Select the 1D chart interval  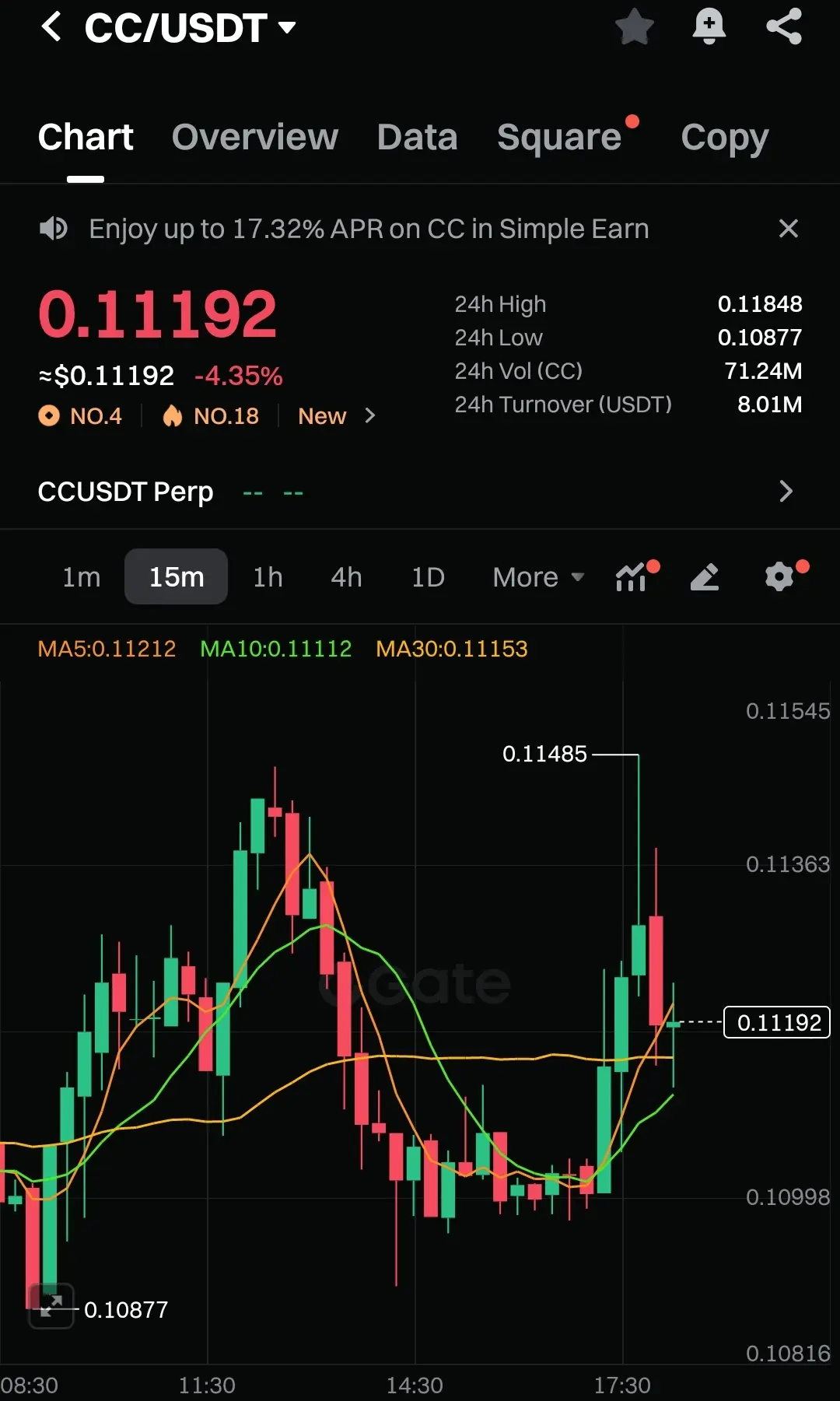(x=428, y=577)
